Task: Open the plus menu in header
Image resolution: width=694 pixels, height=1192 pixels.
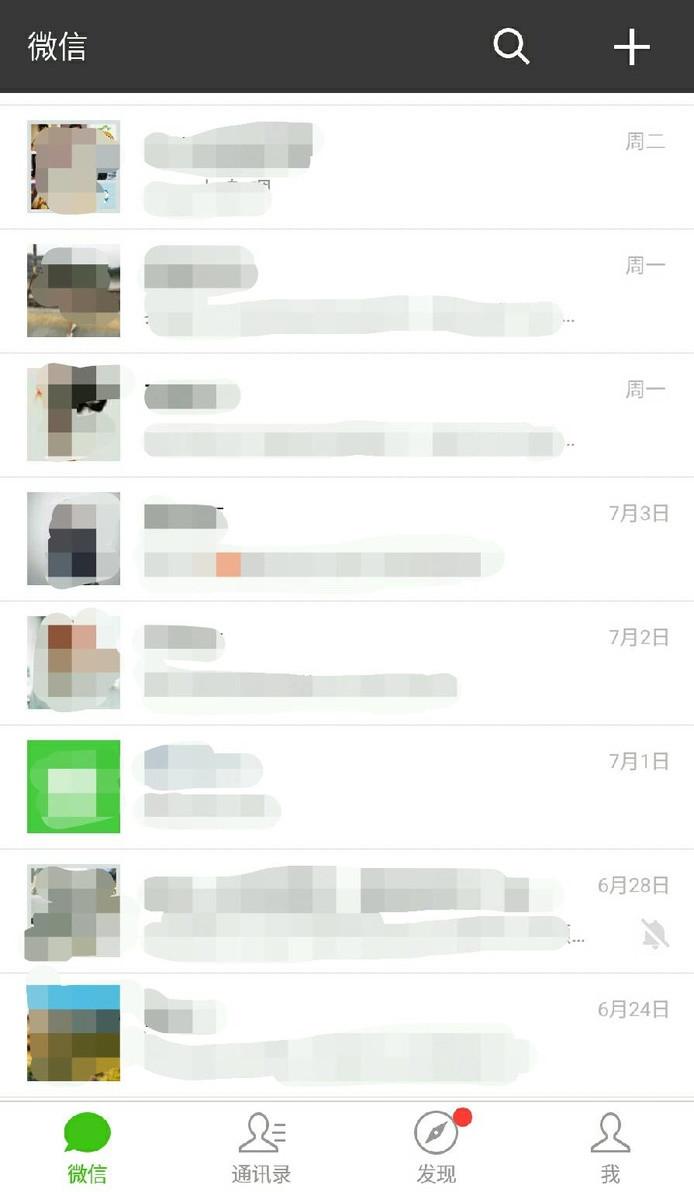Action: tap(632, 47)
